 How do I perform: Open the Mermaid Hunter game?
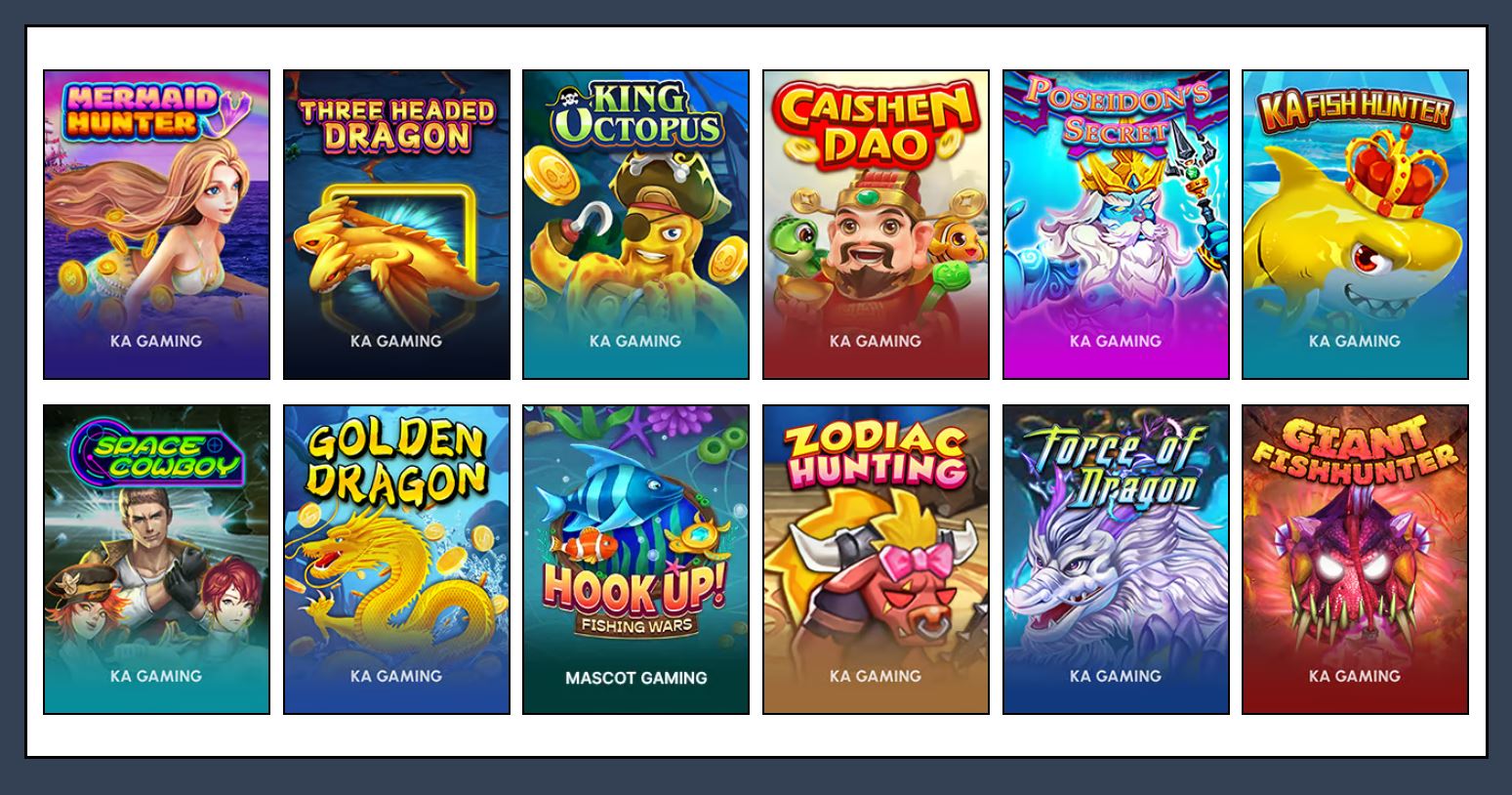click(x=156, y=224)
